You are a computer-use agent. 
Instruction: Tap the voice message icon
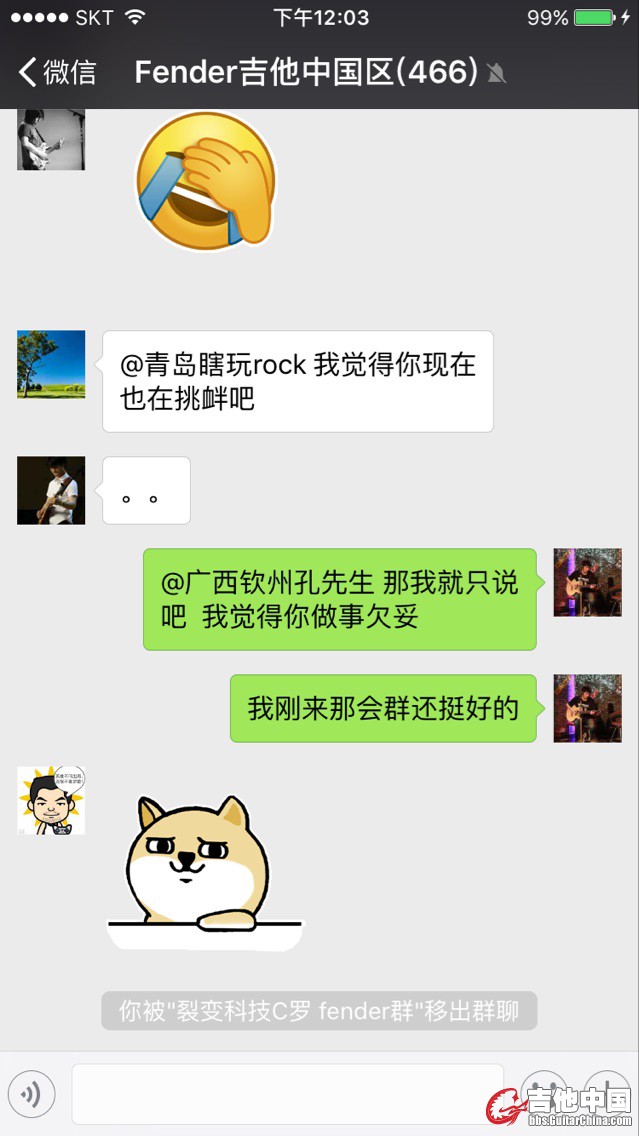(x=31, y=1094)
